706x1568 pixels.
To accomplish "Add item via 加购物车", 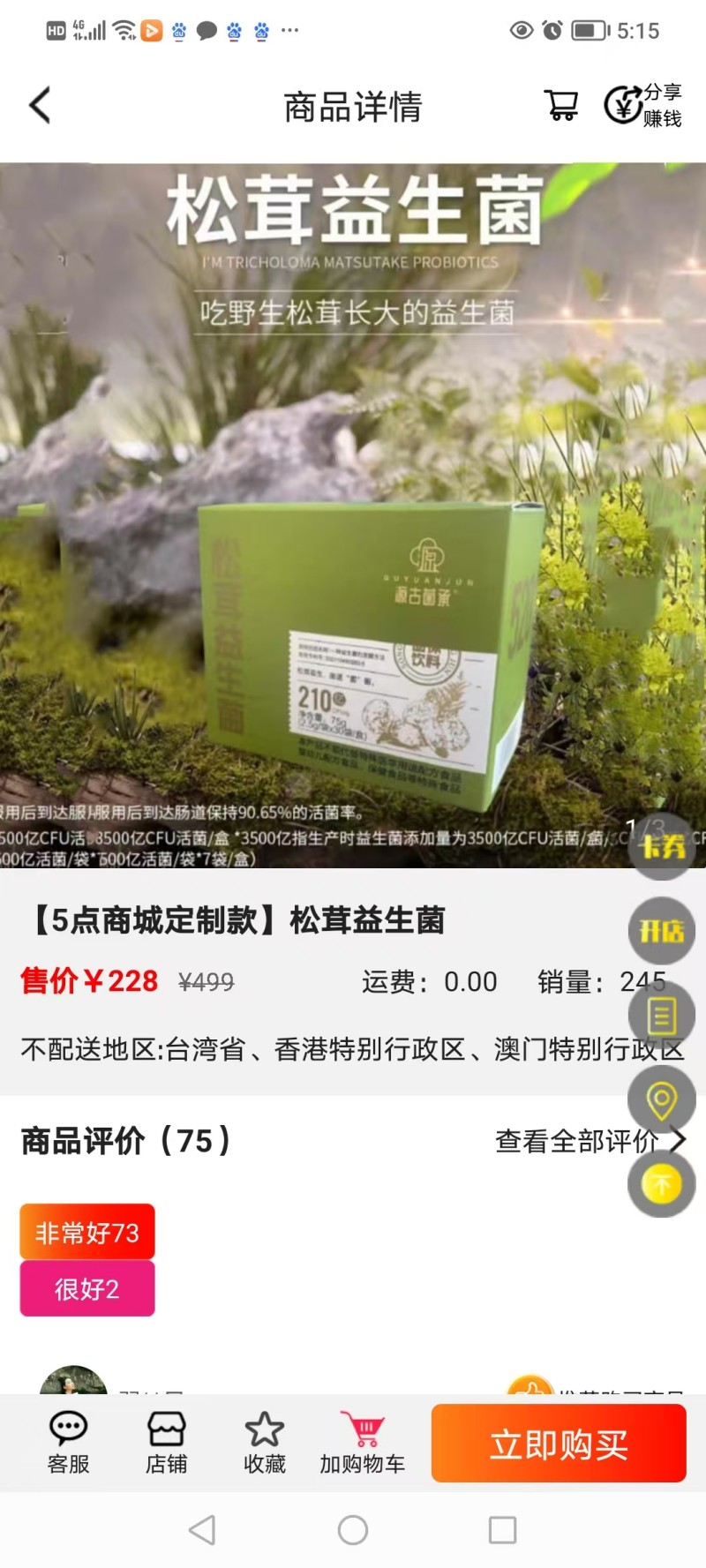I will coord(362,1444).
